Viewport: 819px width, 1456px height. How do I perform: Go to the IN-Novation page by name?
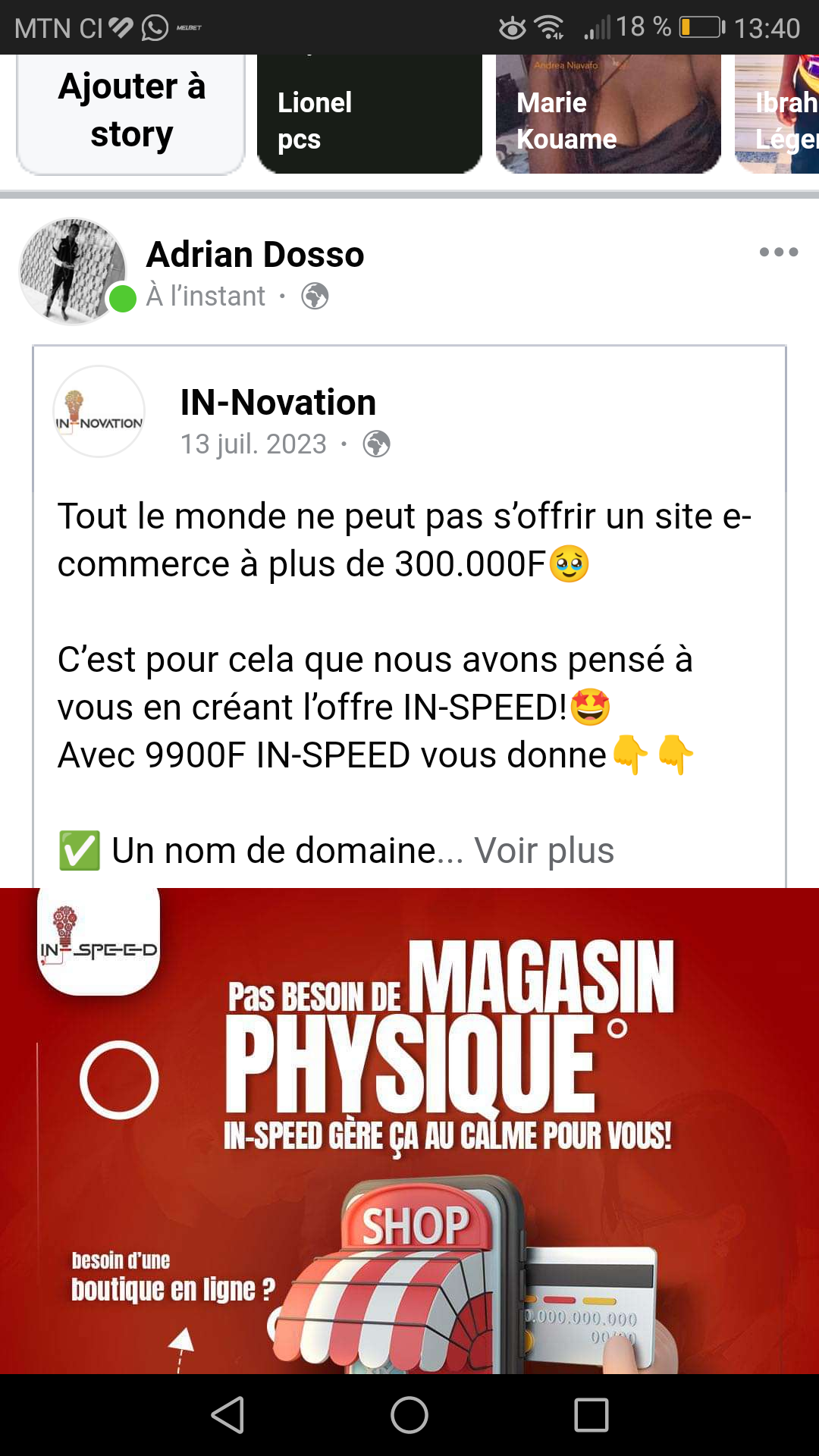(x=278, y=403)
